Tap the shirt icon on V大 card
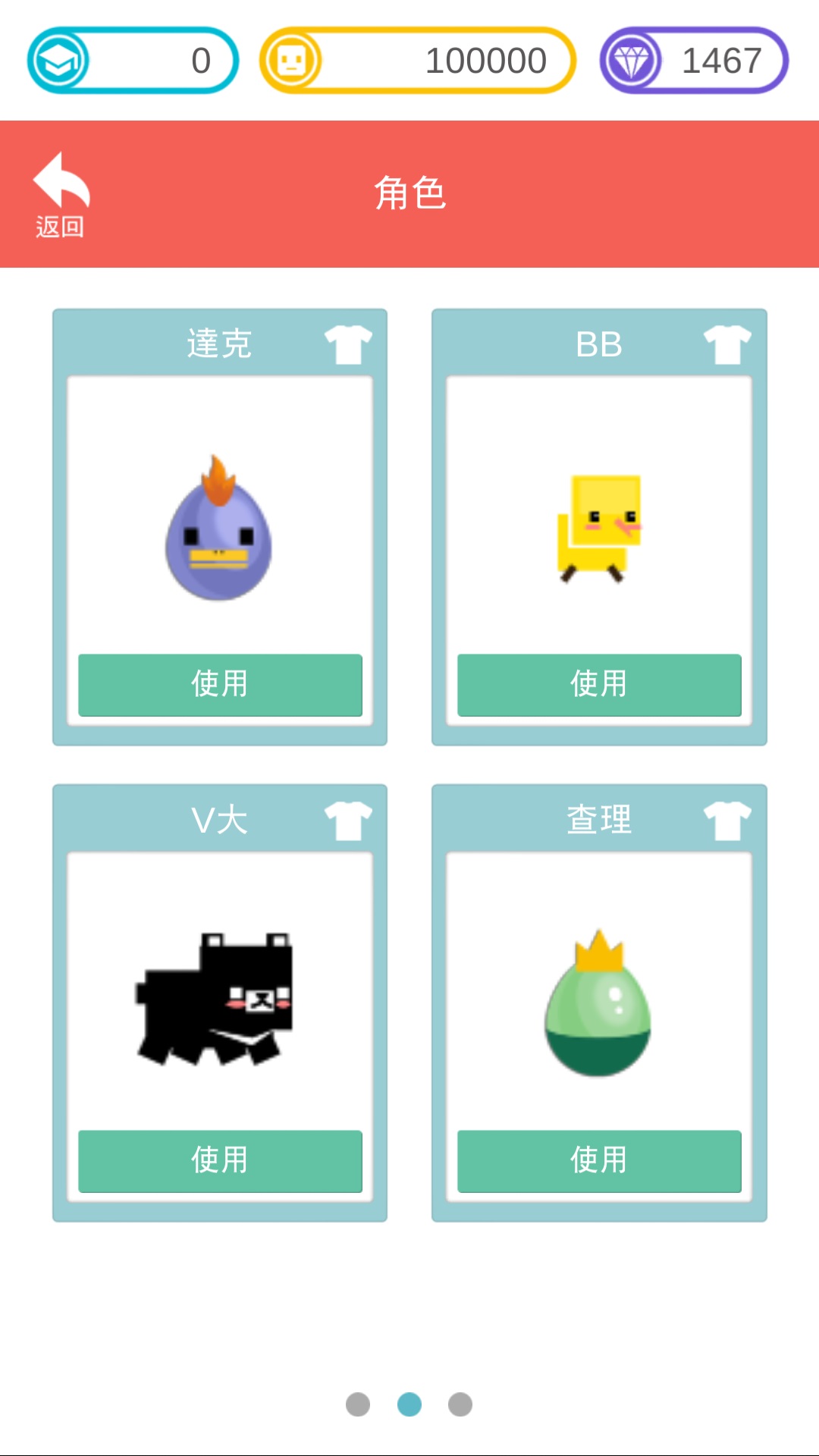Image resolution: width=819 pixels, height=1456 pixels. coord(348,821)
